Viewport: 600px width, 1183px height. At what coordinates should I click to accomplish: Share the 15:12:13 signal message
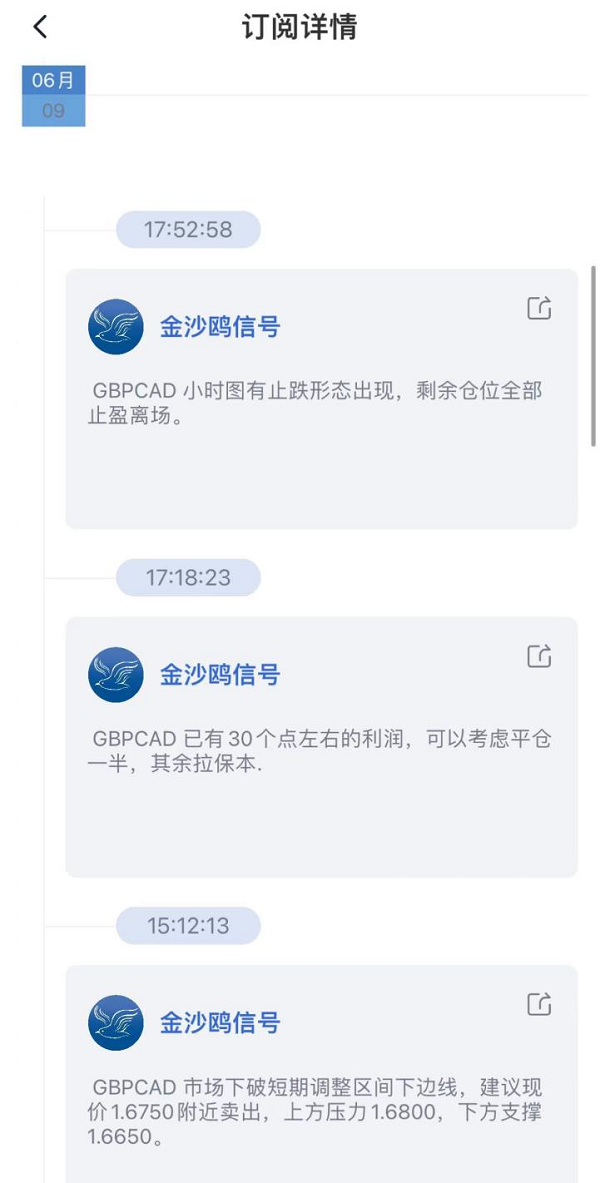pos(539,1003)
